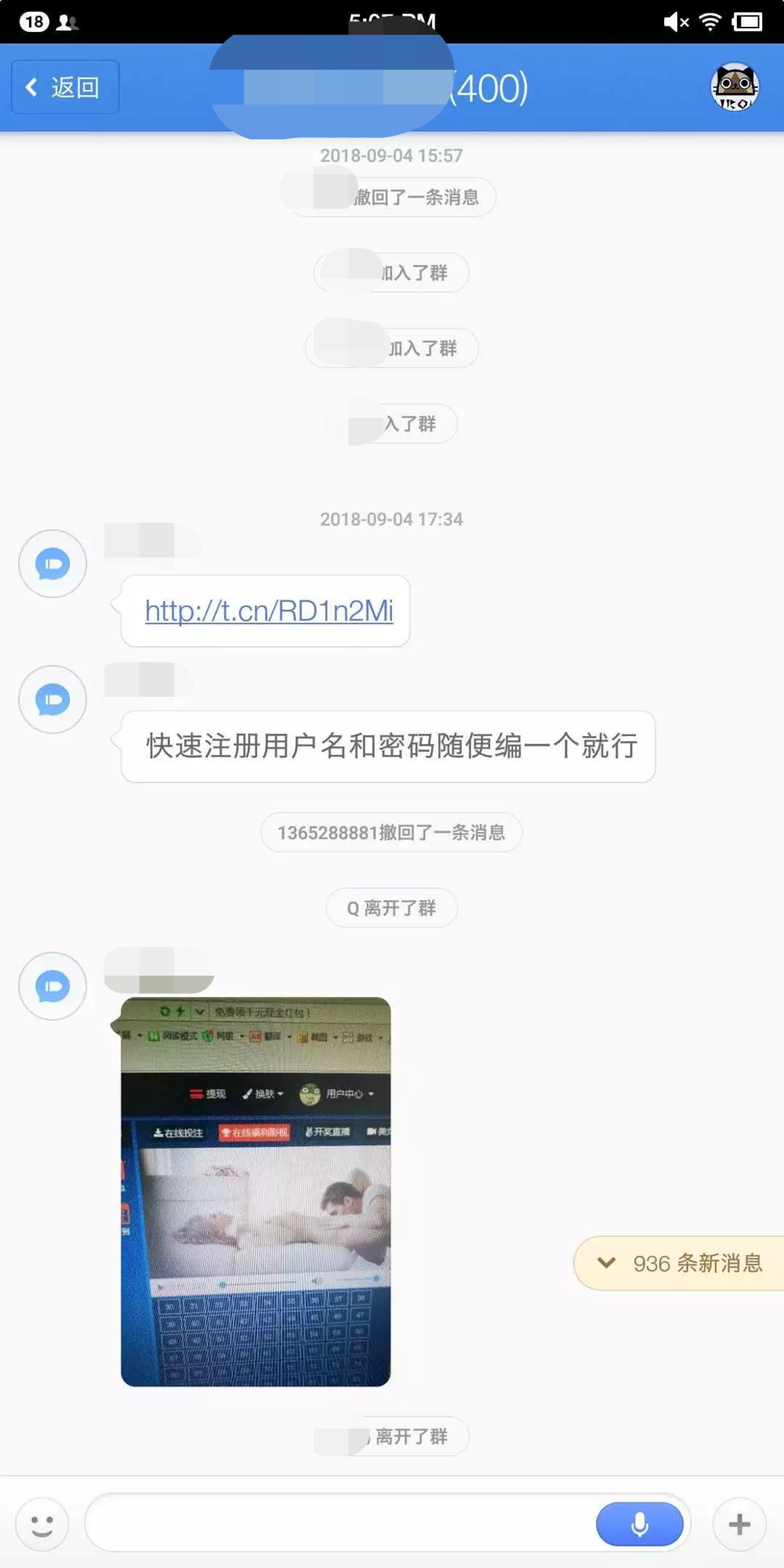
Task: Open avatar of the link sender
Action: [53, 564]
